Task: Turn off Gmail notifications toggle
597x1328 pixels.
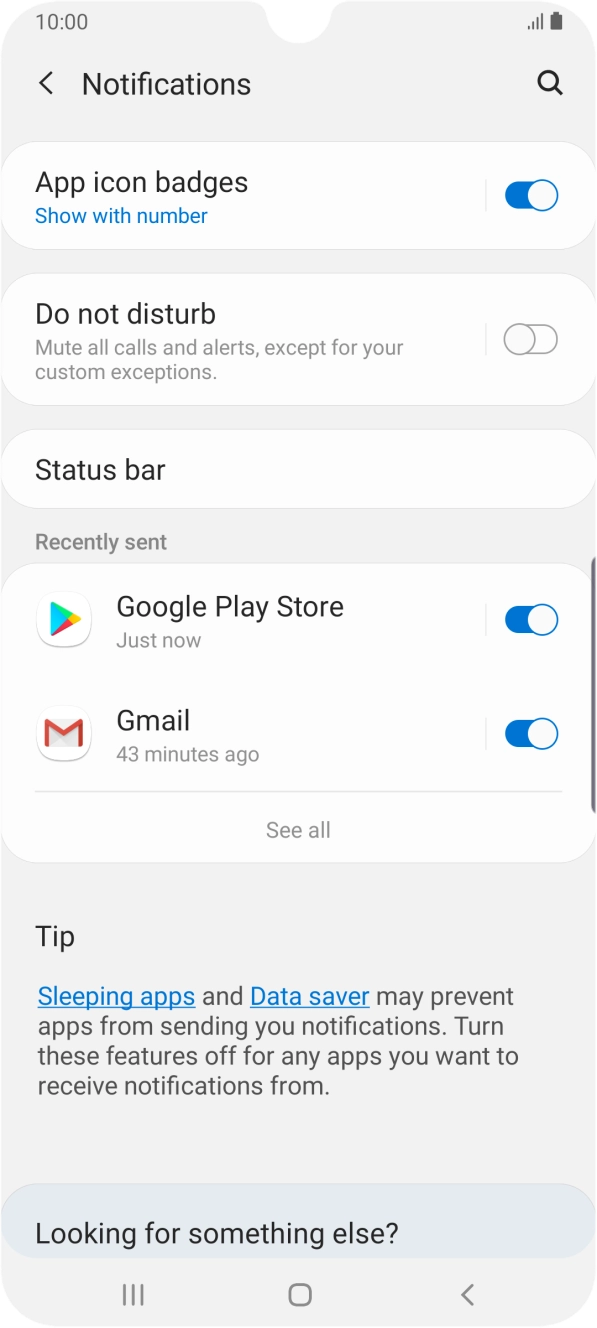Action: pyautogui.click(x=531, y=734)
